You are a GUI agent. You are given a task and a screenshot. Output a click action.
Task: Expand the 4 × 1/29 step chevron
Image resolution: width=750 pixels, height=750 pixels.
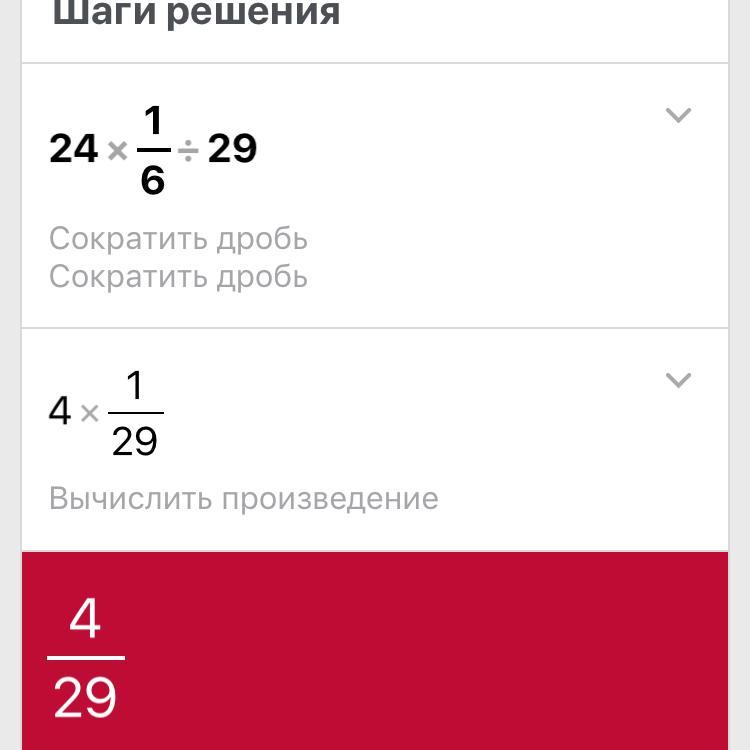click(678, 380)
